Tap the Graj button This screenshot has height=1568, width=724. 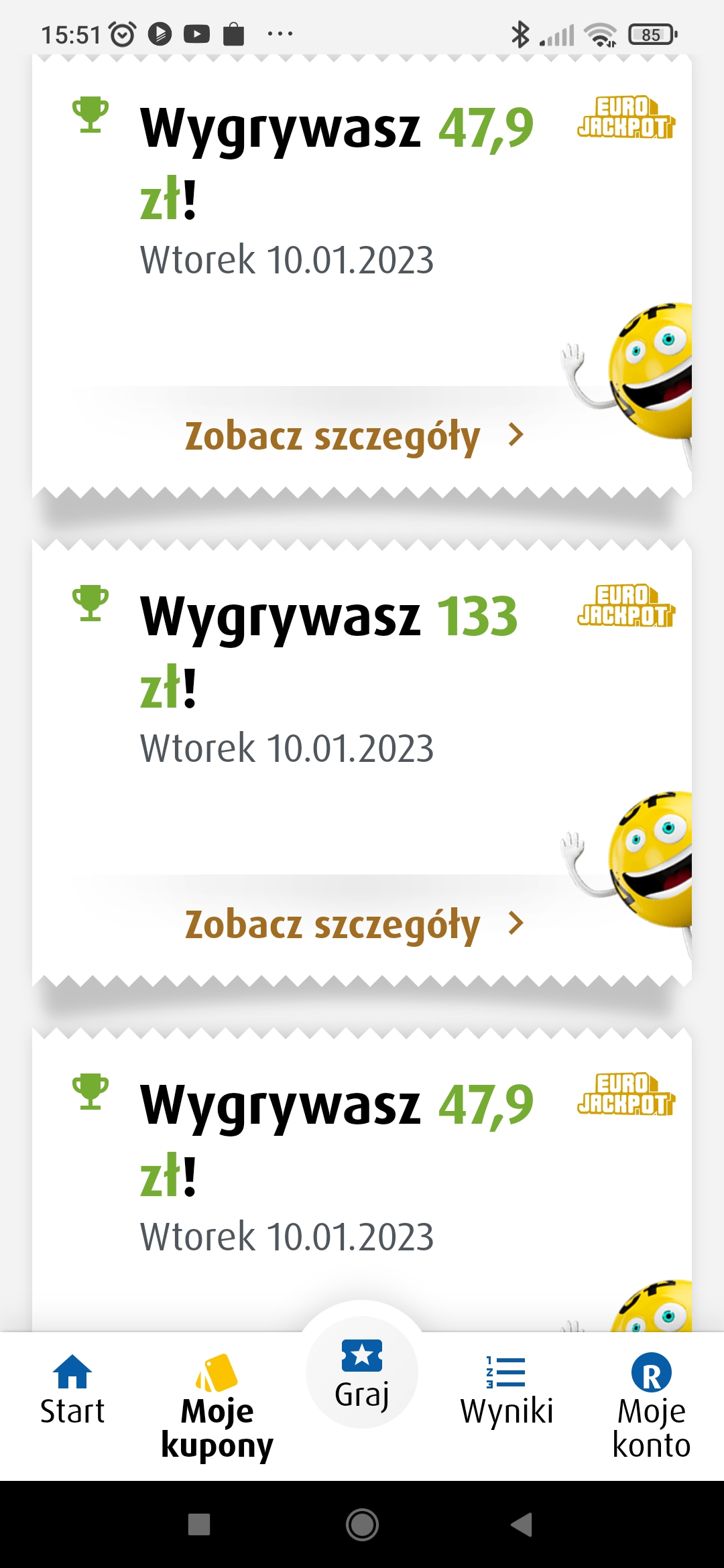point(362,1374)
